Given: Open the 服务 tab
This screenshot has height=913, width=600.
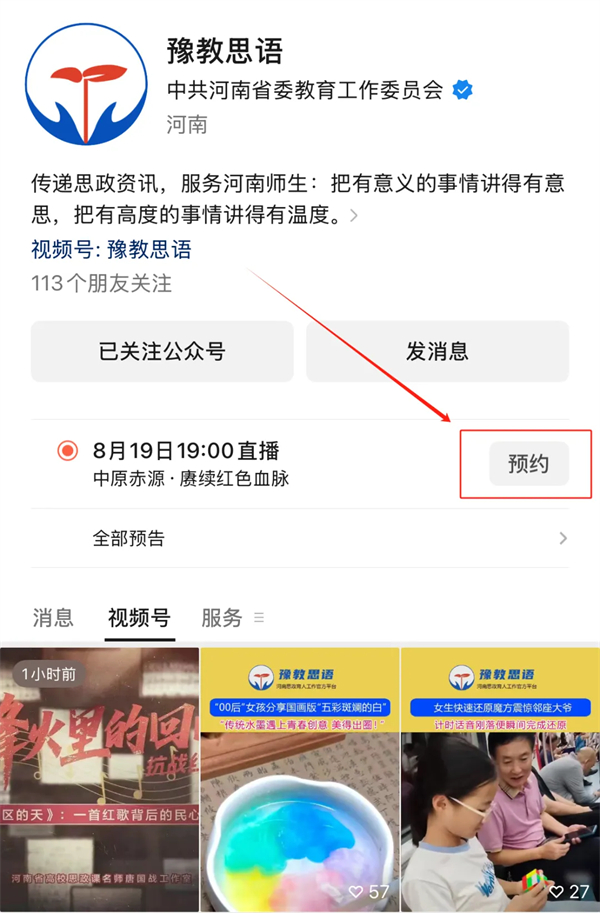Looking at the screenshot, I should point(222,617).
